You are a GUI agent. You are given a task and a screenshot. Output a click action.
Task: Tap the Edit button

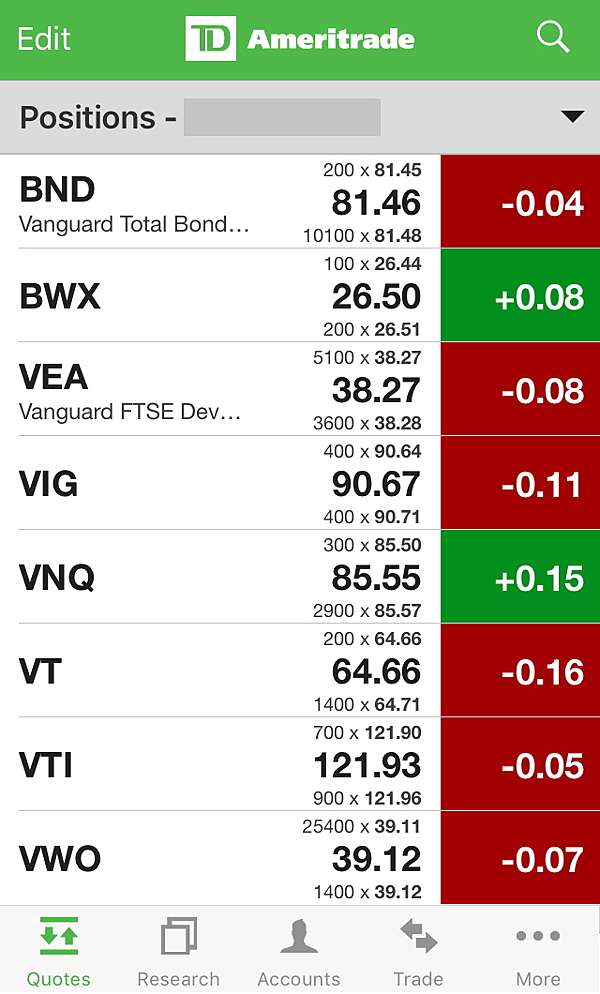(x=43, y=39)
